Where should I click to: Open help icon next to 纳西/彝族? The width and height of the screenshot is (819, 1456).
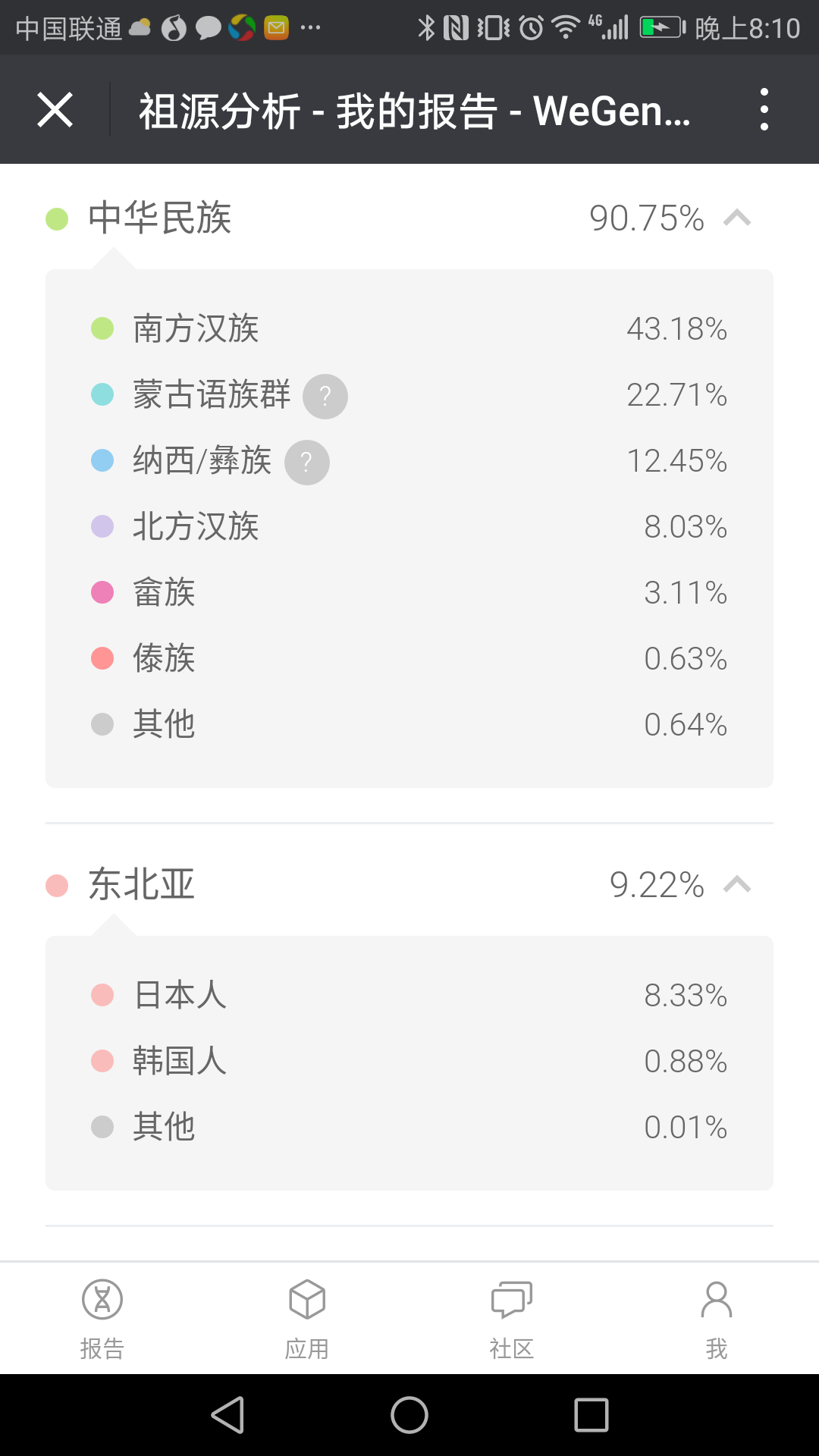(307, 462)
